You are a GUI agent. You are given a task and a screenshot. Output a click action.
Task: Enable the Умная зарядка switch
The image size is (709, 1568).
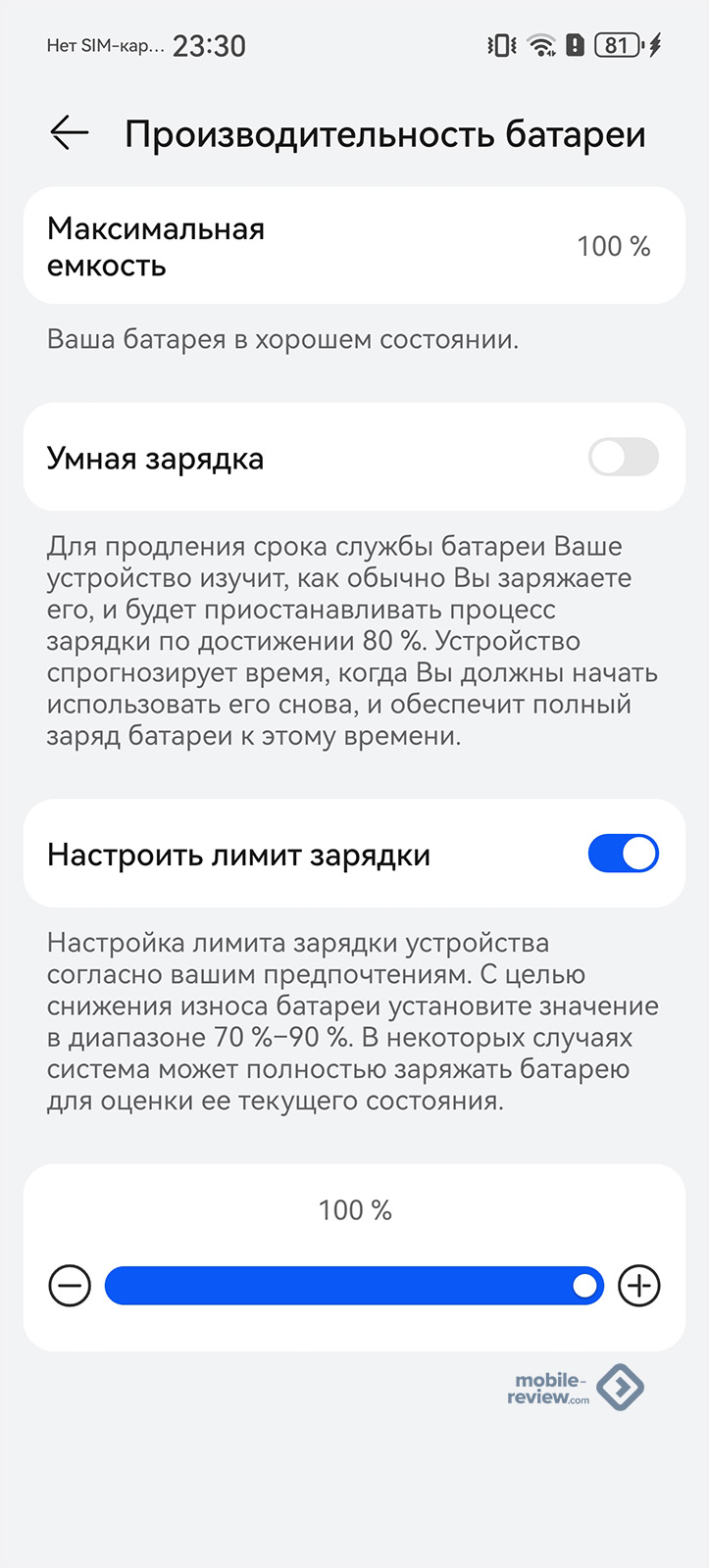pyautogui.click(x=623, y=458)
